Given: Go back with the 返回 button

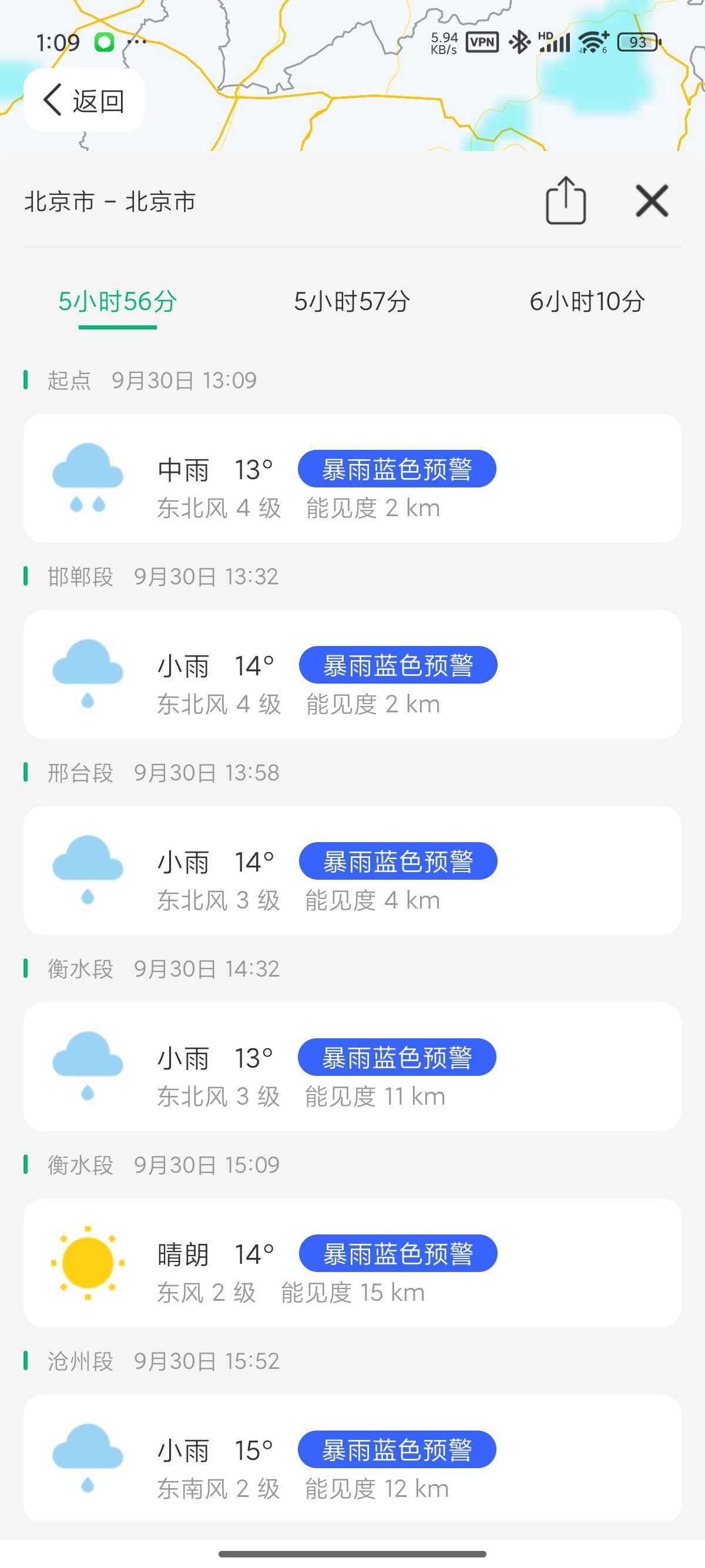Looking at the screenshot, I should coord(84,100).
